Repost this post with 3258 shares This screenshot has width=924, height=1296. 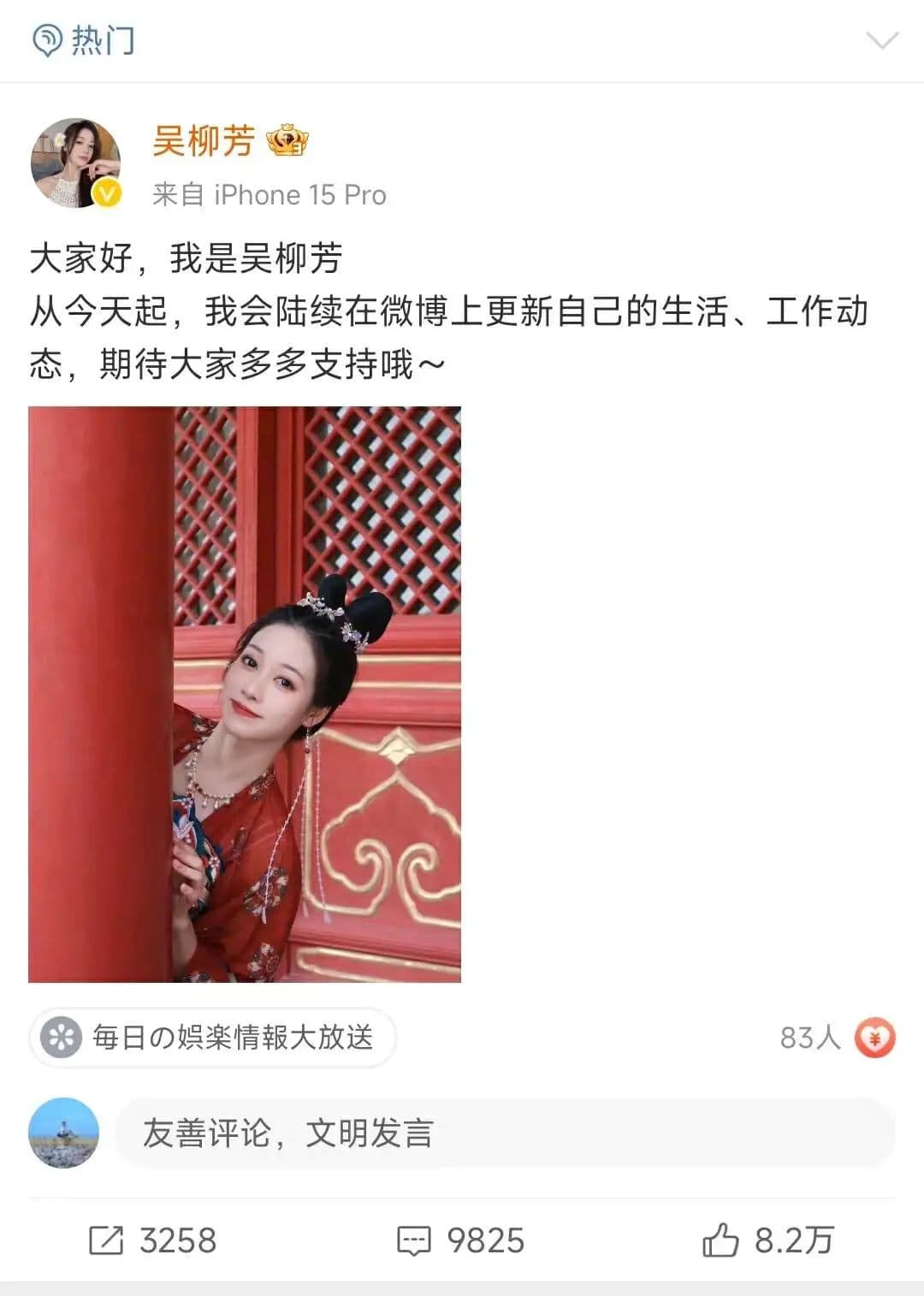tap(153, 1240)
